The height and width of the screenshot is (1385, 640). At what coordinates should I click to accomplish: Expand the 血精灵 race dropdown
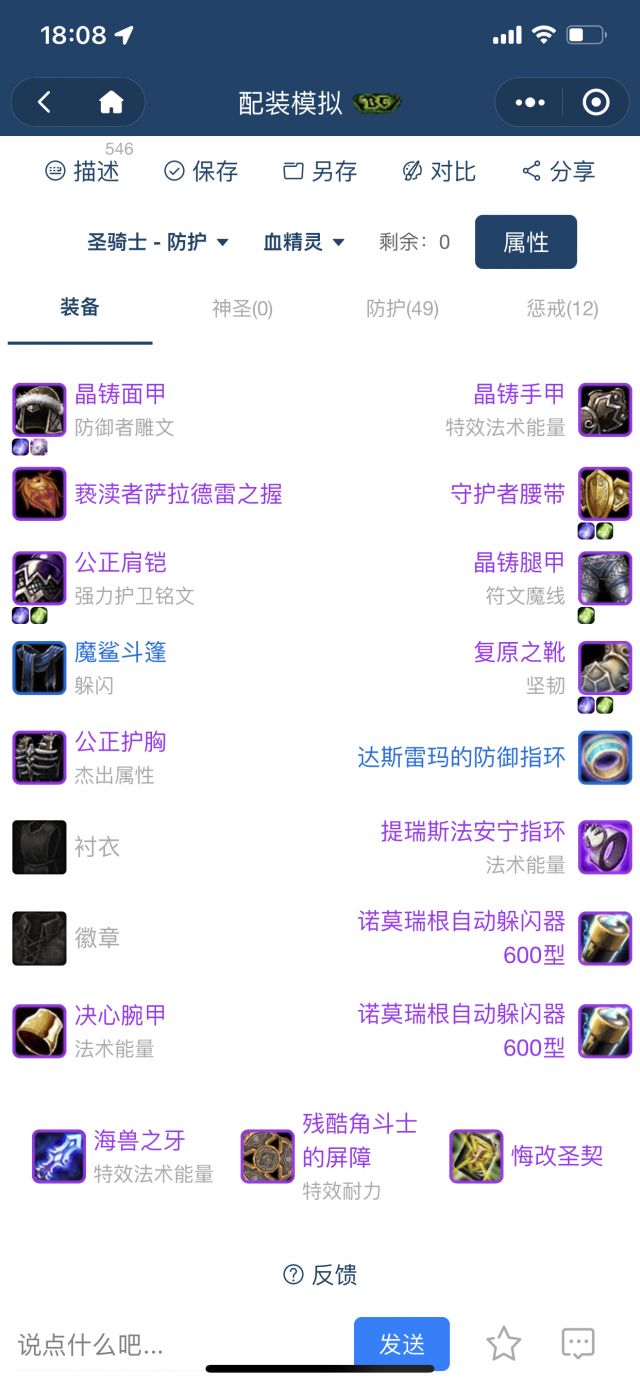[x=304, y=242]
